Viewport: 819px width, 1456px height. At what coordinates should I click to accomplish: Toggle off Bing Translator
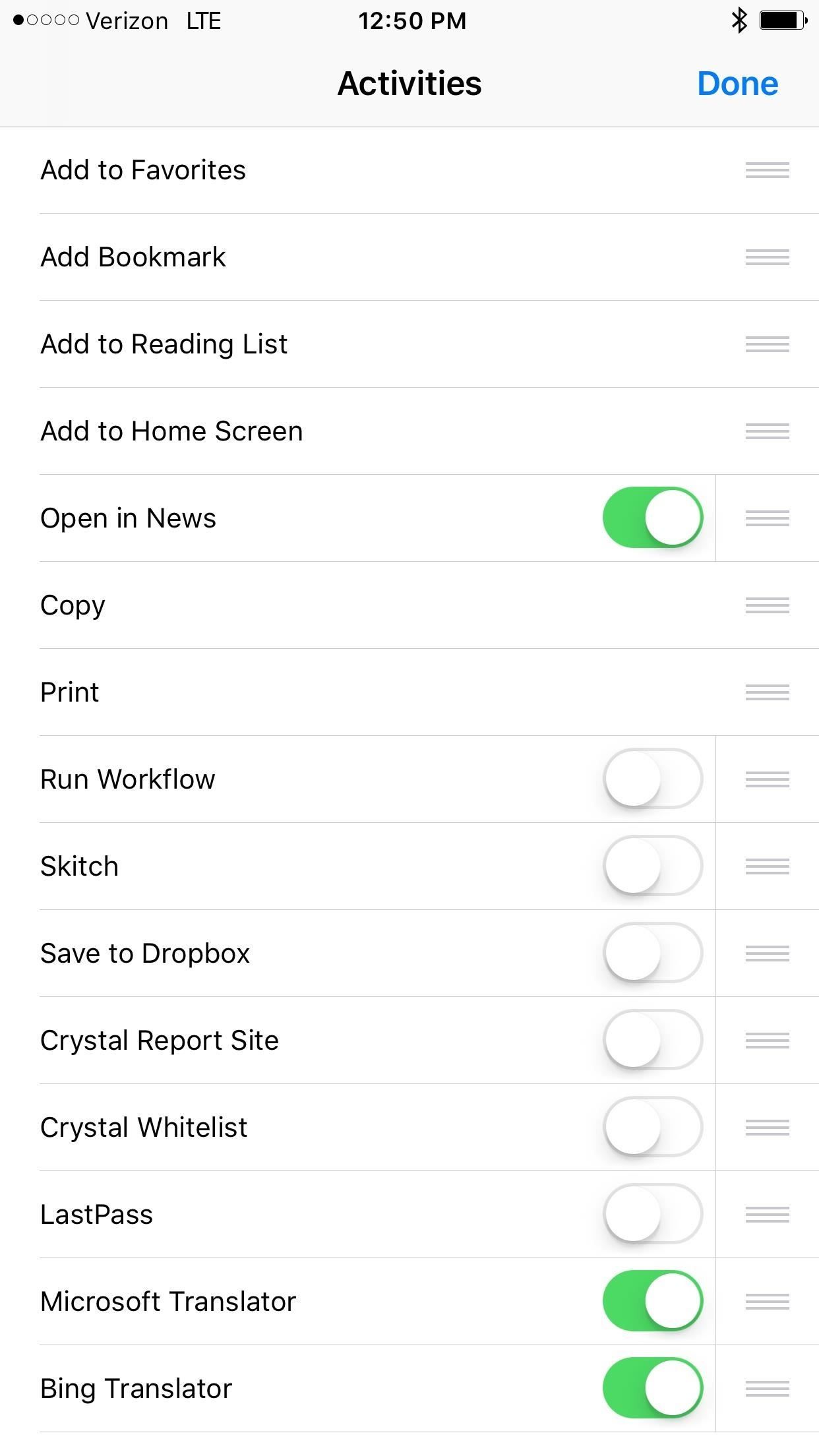(x=652, y=1388)
